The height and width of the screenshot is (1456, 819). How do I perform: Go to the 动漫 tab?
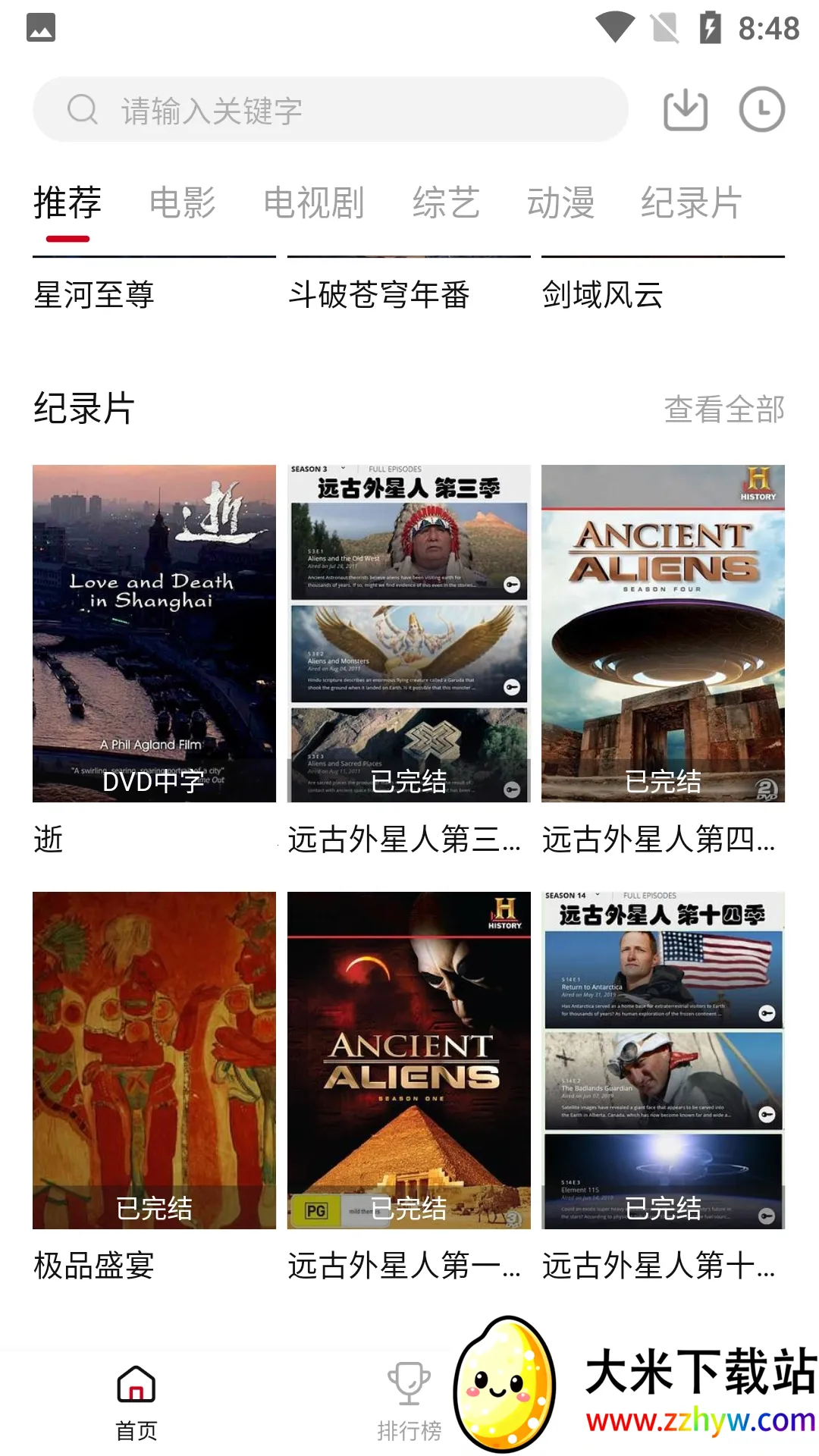560,203
